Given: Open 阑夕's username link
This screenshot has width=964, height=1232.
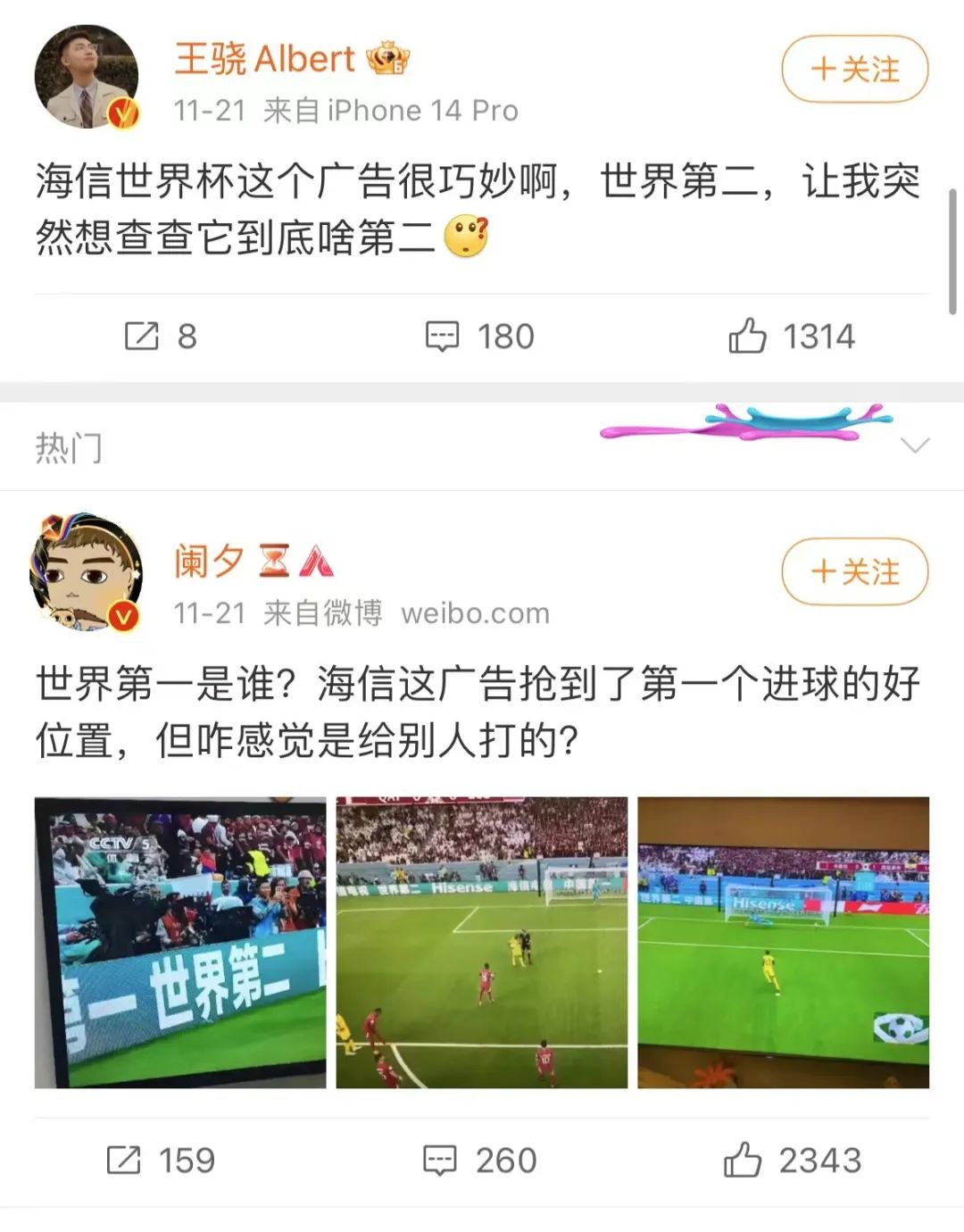Looking at the screenshot, I should [x=209, y=562].
